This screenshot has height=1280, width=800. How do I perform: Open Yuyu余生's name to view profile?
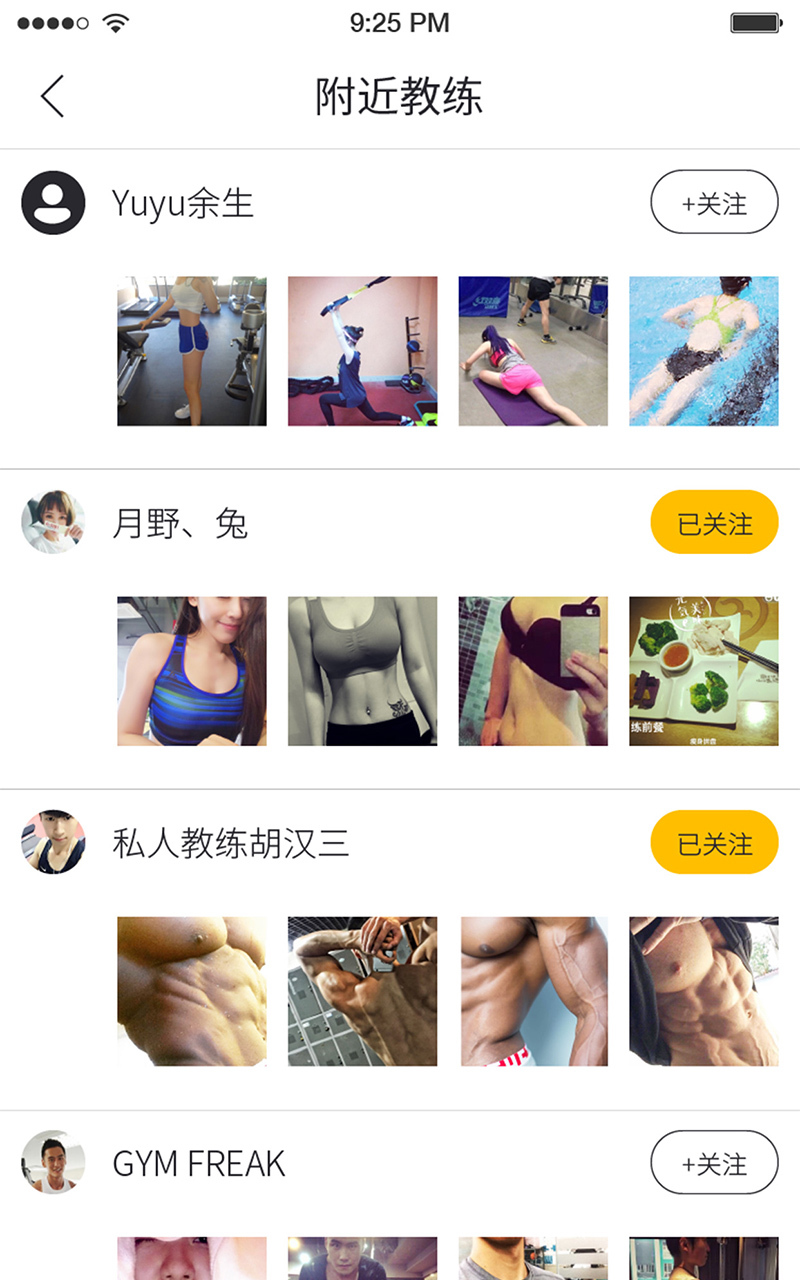(184, 201)
